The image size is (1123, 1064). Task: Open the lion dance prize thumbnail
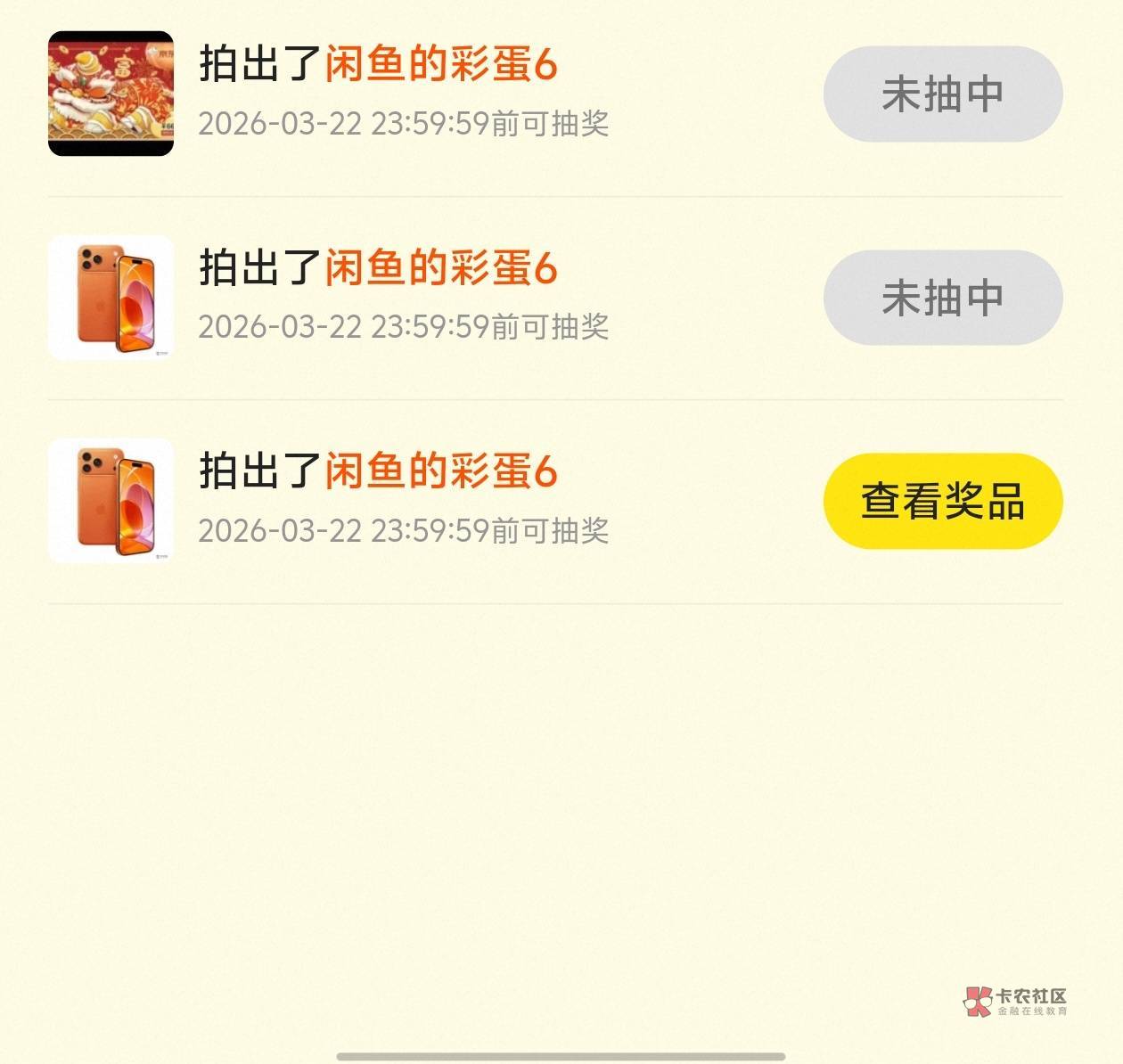click(x=111, y=94)
